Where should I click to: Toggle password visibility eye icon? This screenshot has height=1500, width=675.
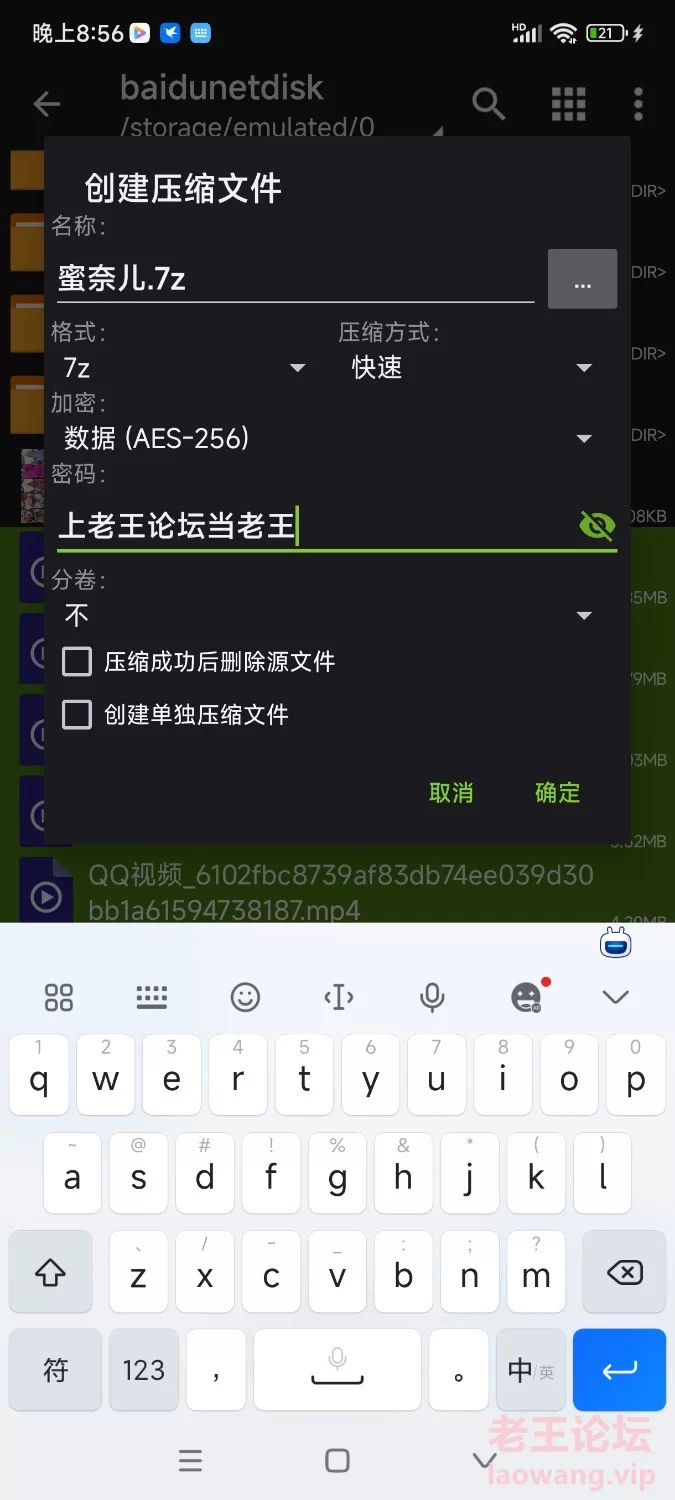click(597, 525)
